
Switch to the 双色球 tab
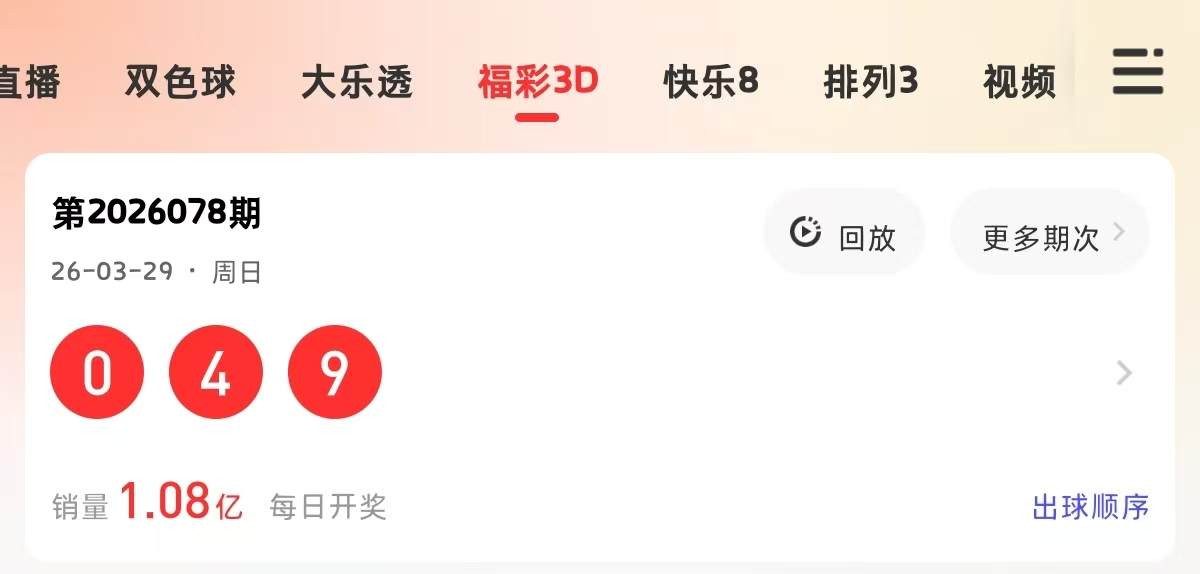pyautogui.click(x=180, y=82)
